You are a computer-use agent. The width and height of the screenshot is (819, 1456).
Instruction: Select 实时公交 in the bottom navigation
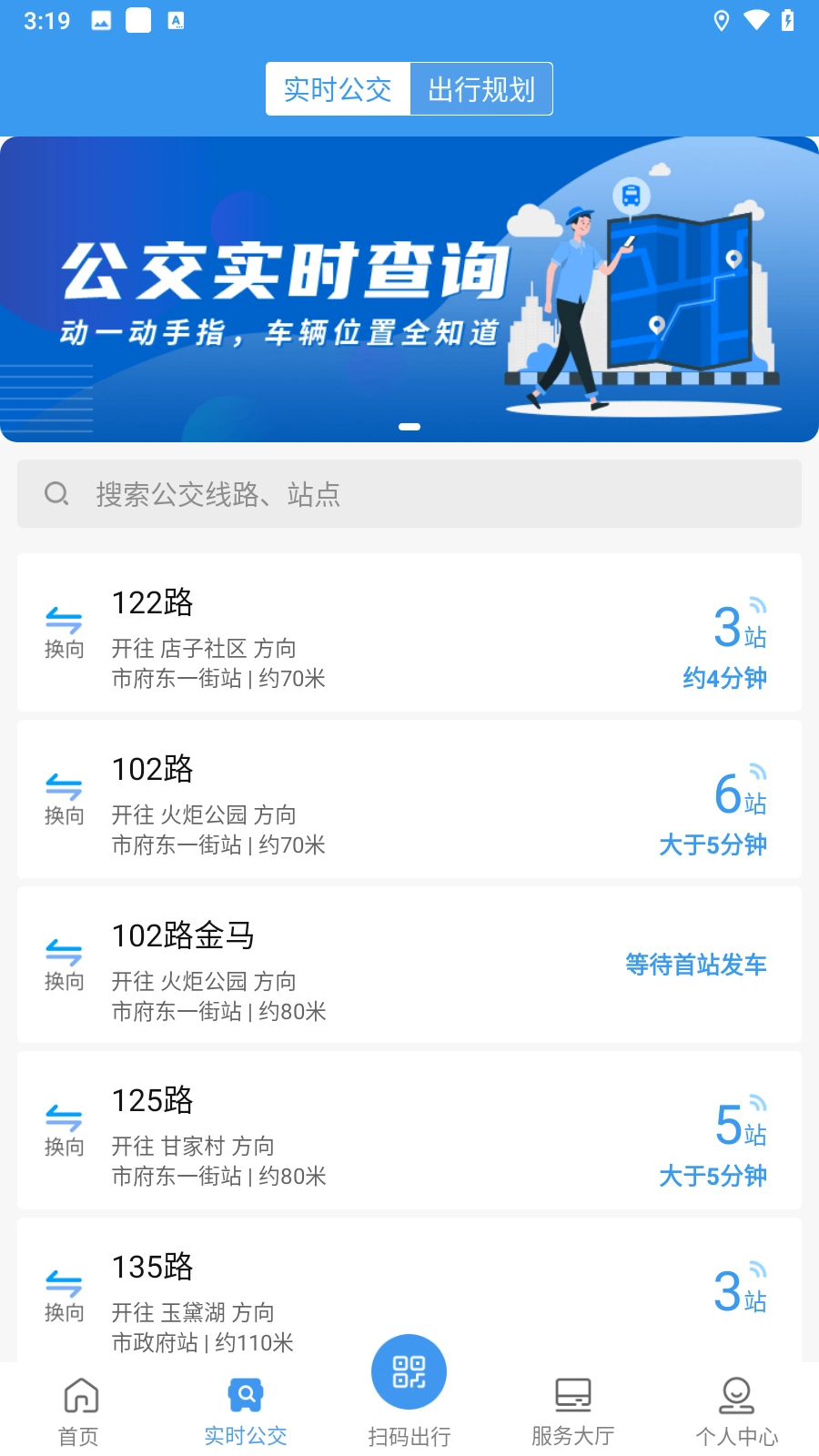pyautogui.click(x=245, y=1411)
